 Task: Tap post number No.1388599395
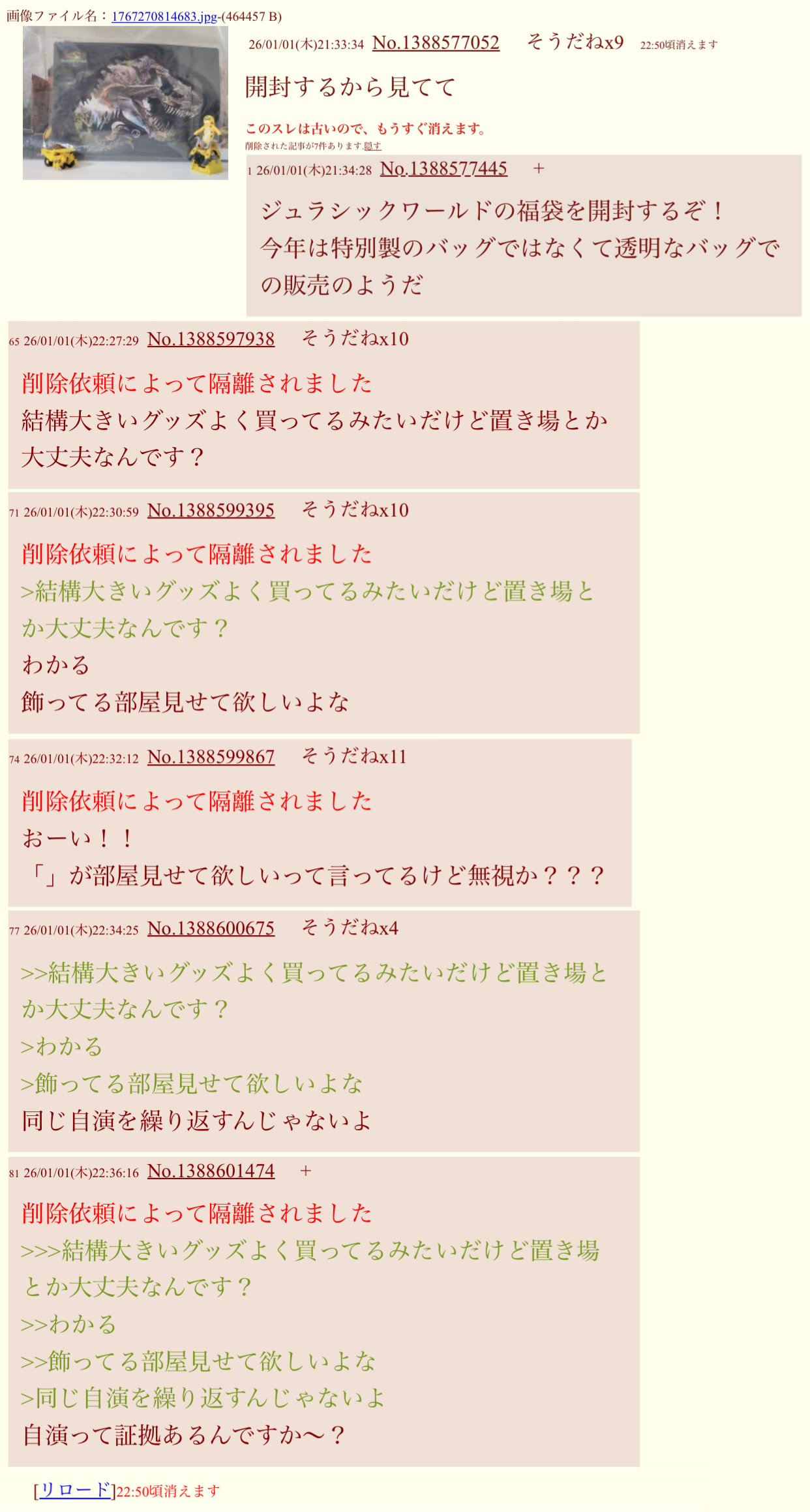211,510
